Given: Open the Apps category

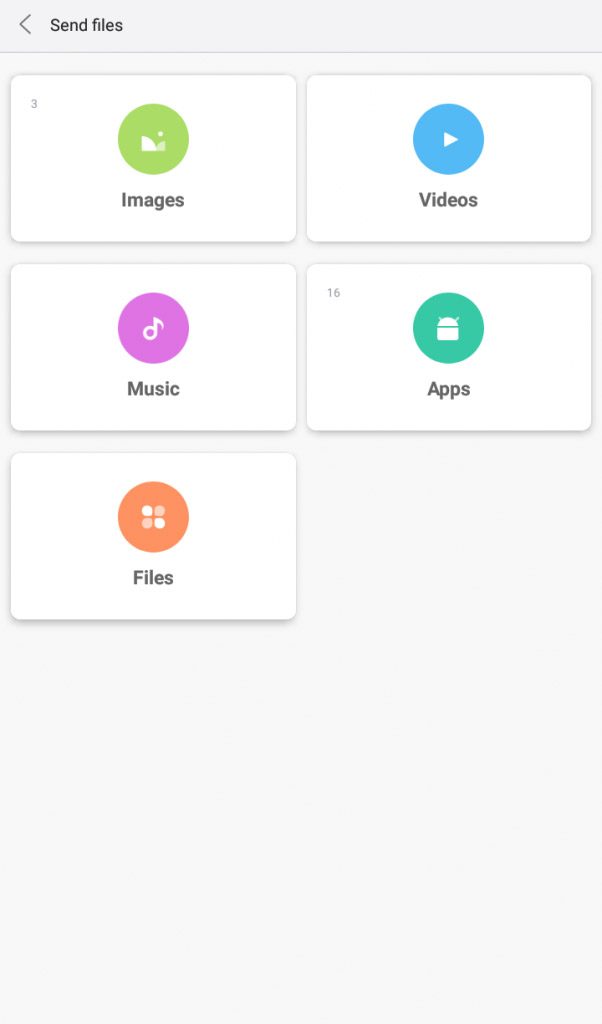Looking at the screenshot, I should tap(449, 347).
